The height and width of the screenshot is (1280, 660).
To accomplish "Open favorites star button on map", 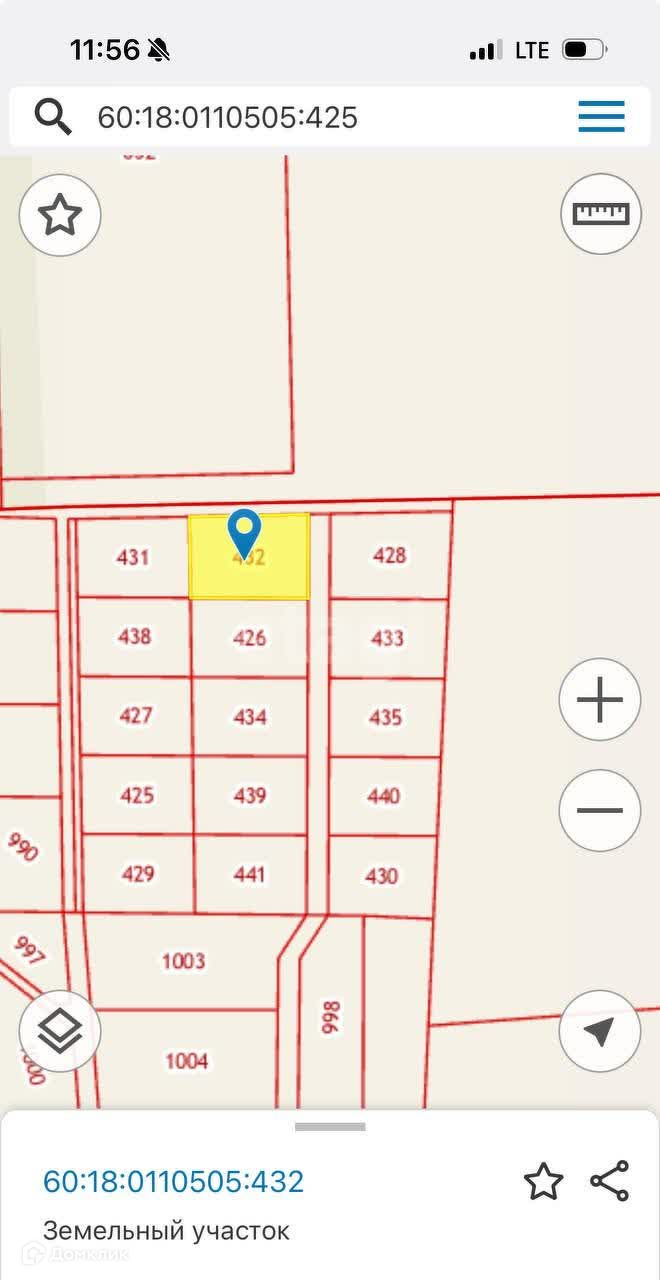I will 60,215.
